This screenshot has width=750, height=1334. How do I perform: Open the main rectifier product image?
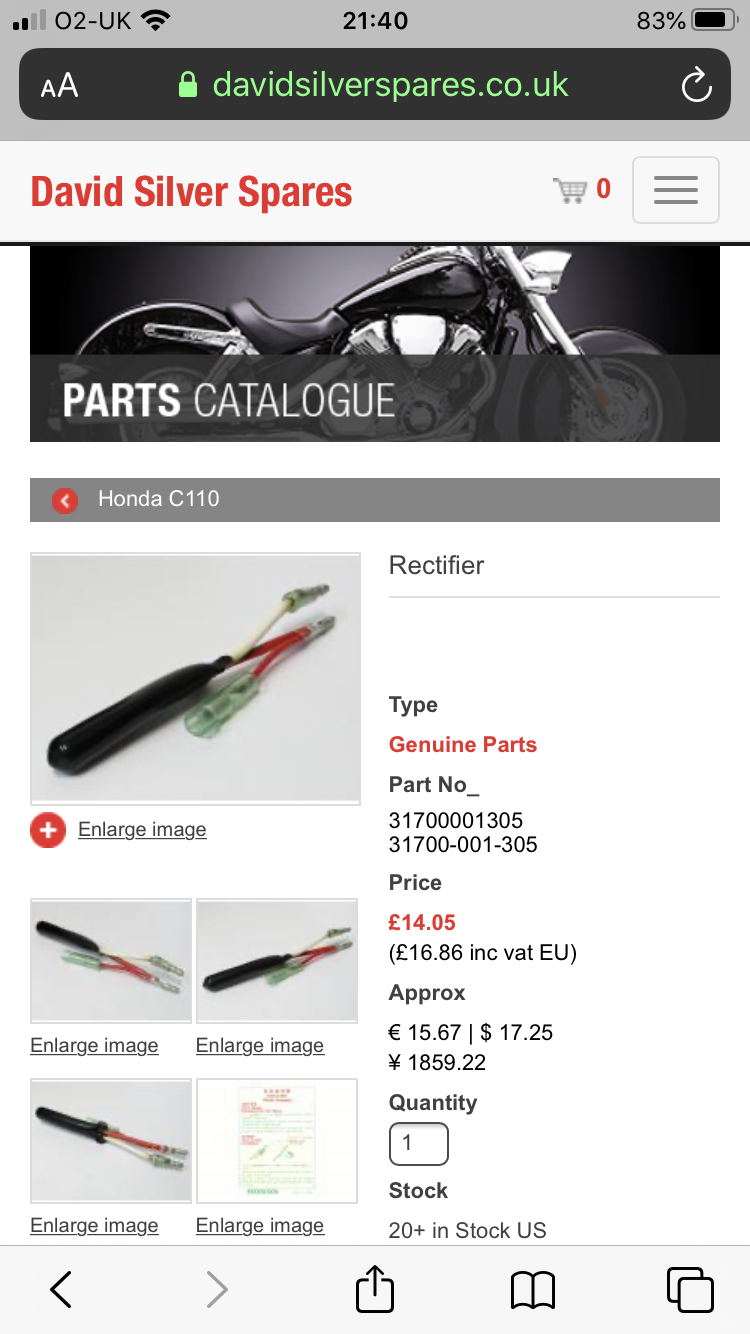(195, 679)
